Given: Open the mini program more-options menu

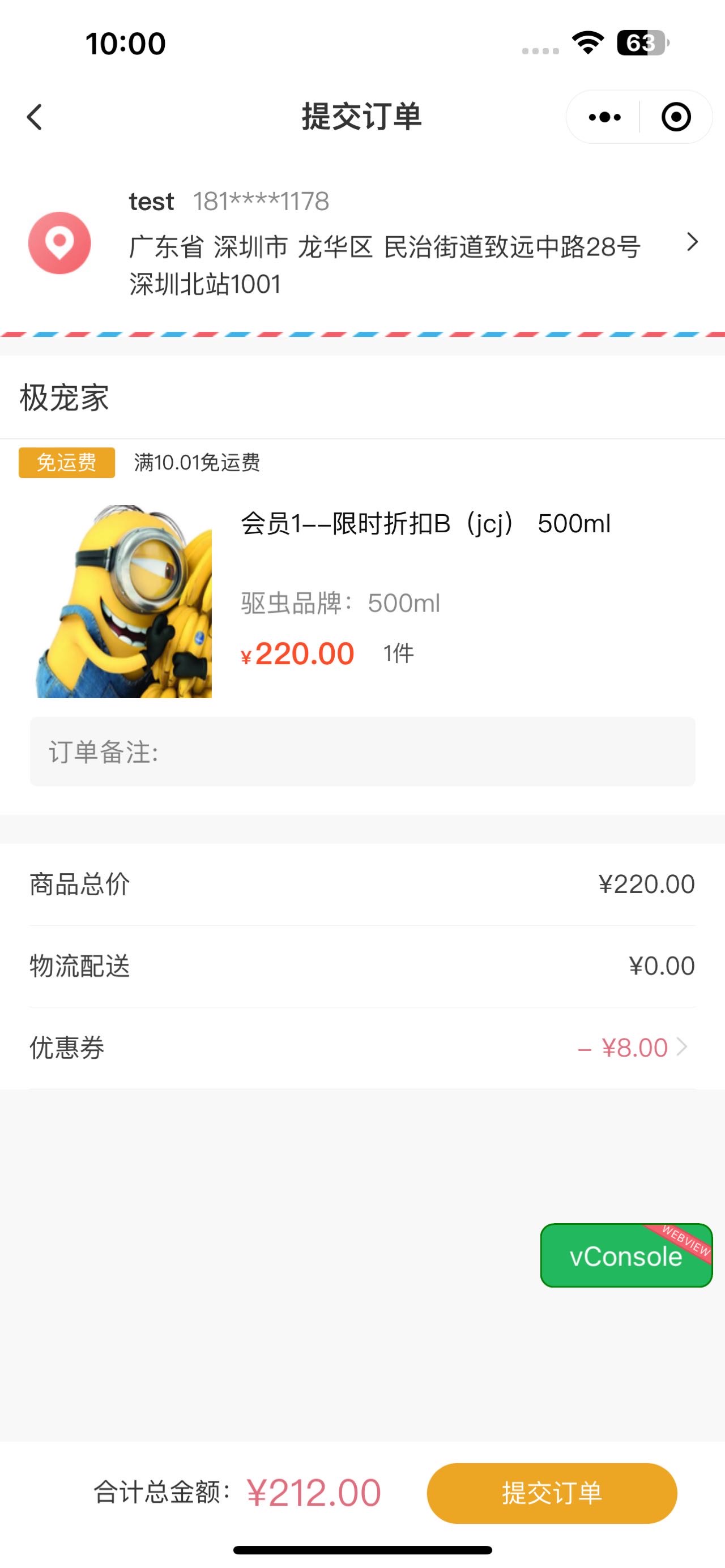Looking at the screenshot, I should (x=604, y=117).
